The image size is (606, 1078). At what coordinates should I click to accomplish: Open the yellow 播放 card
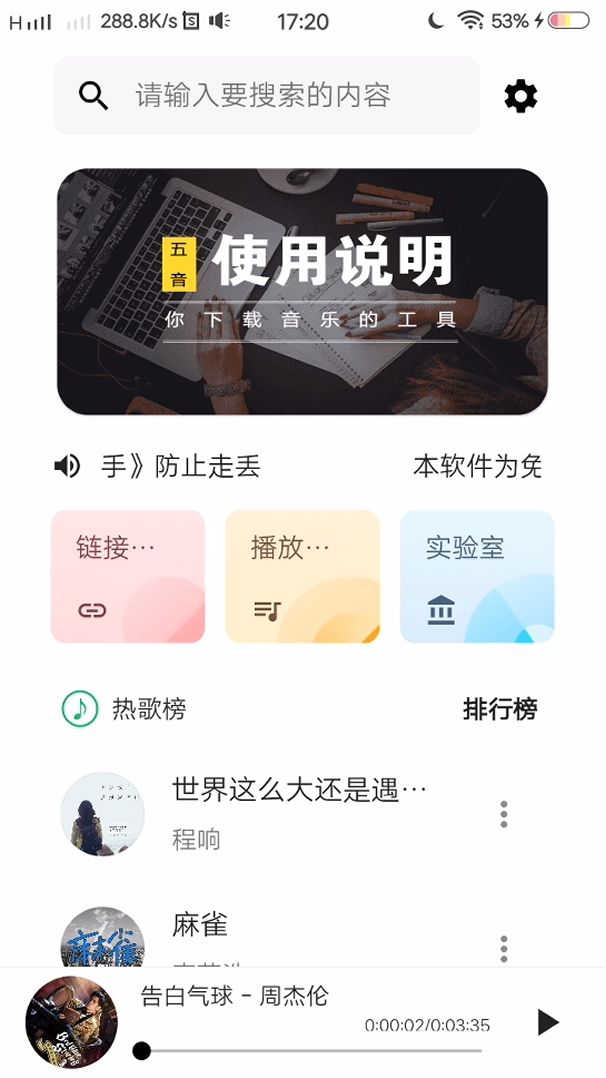[x=303, y=577]
